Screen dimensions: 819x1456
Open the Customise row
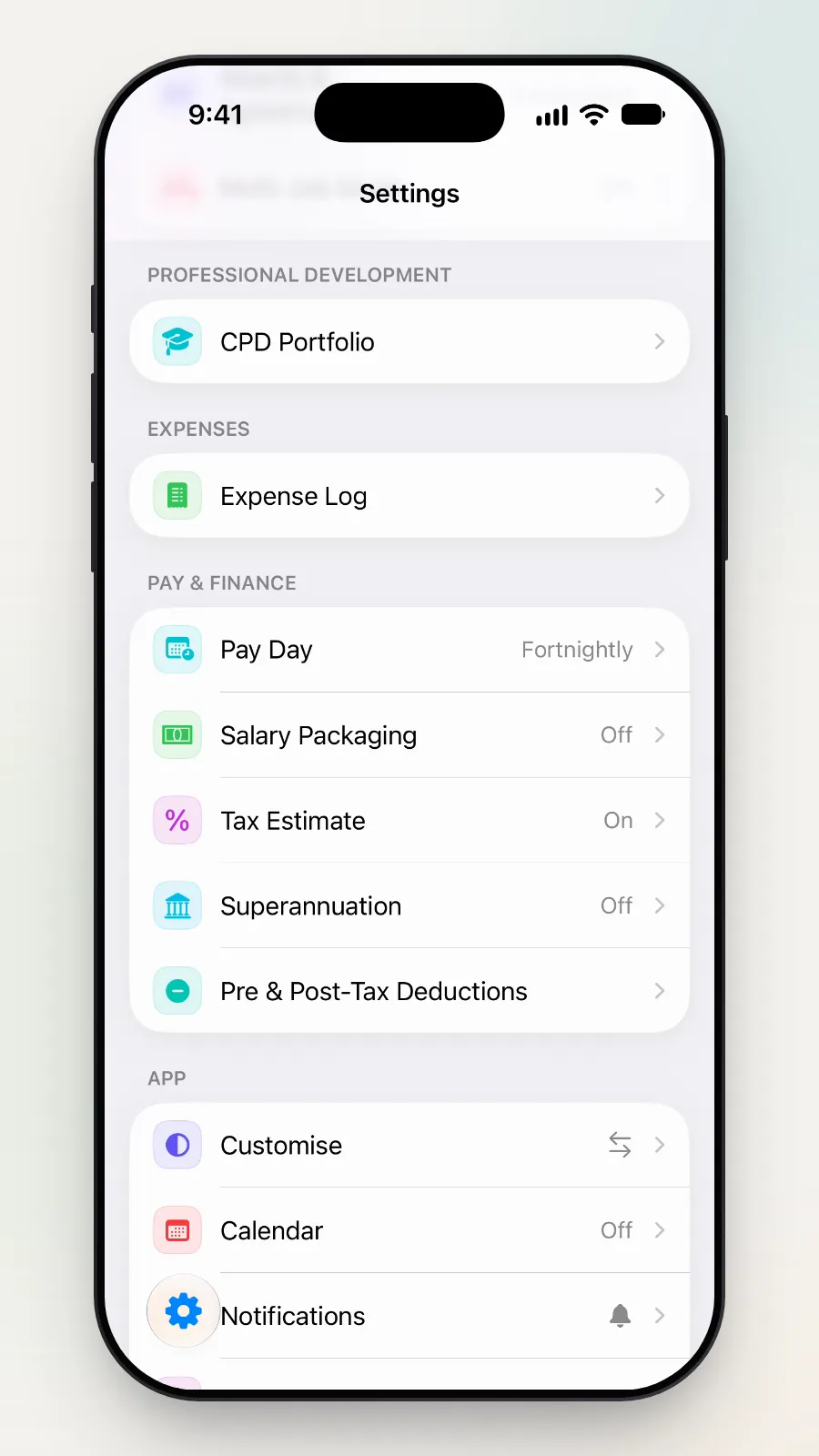pos(409,1145)
